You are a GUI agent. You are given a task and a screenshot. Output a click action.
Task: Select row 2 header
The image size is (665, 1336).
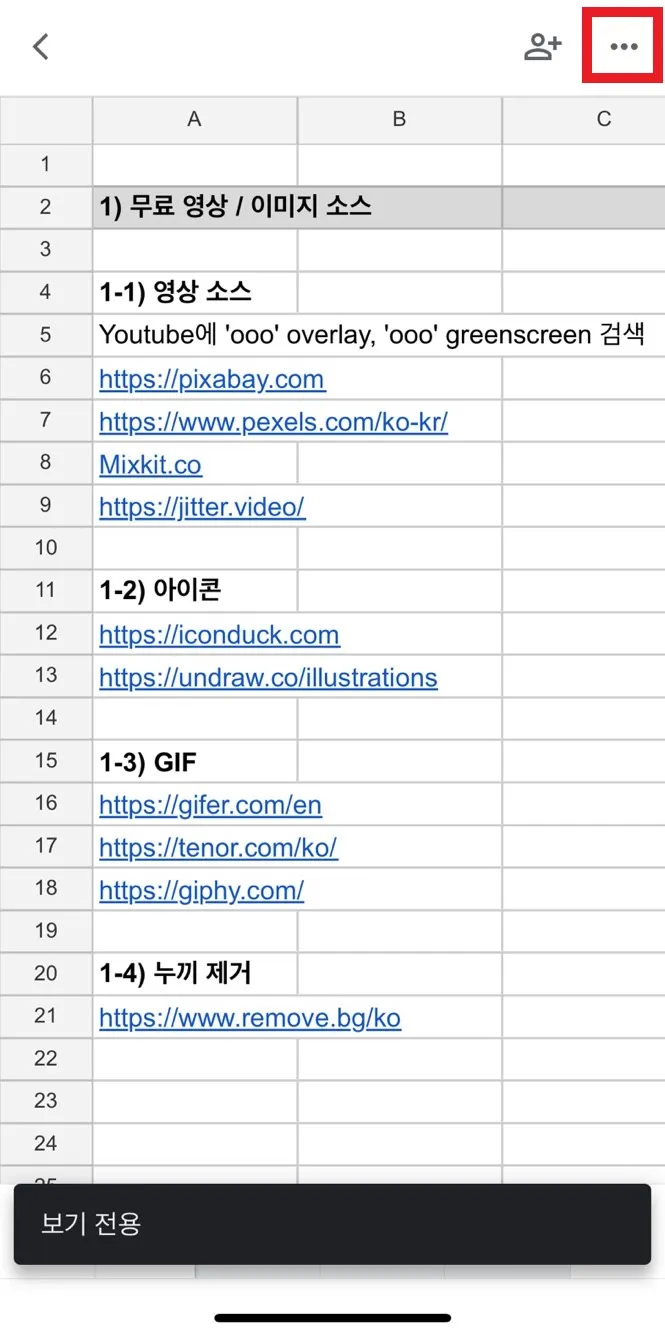[46, 207]
